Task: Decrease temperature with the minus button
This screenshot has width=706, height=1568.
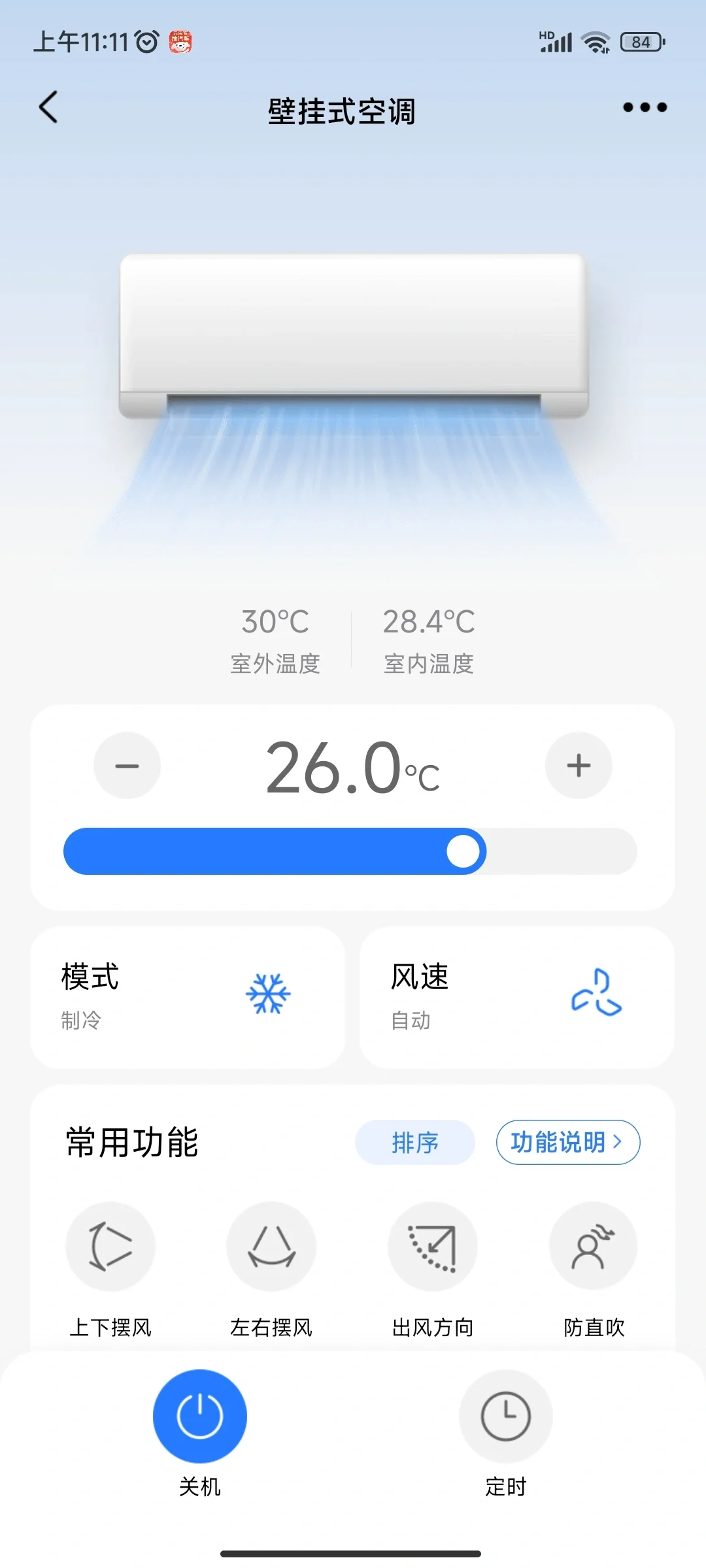Action: pos(127,766)
